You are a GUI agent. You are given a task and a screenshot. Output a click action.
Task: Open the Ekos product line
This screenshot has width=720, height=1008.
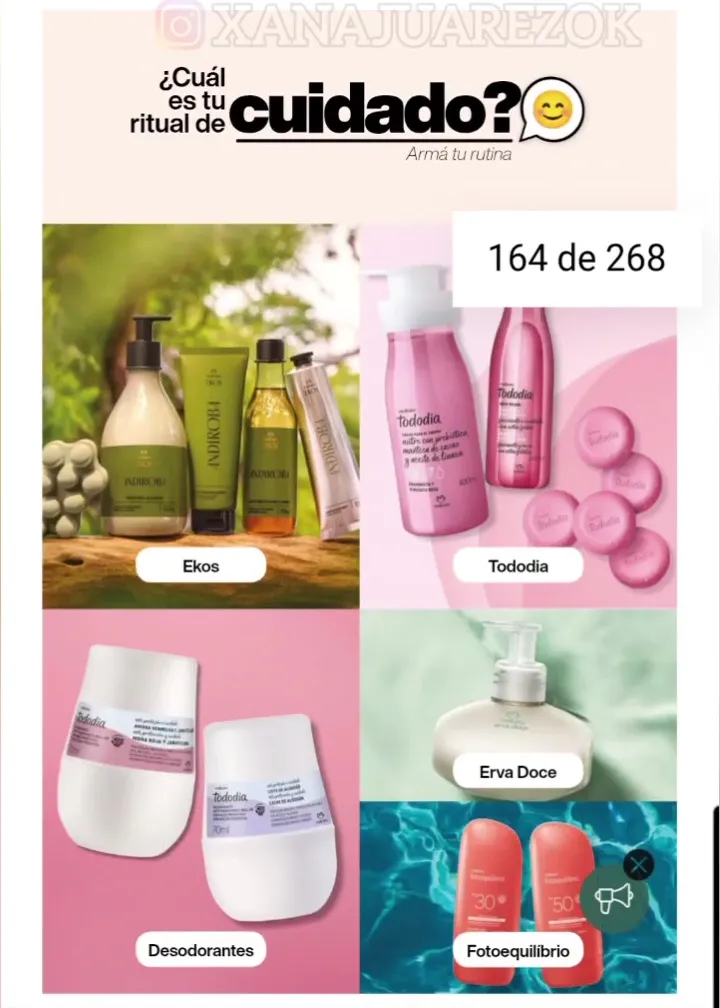[x=201, y=566]
